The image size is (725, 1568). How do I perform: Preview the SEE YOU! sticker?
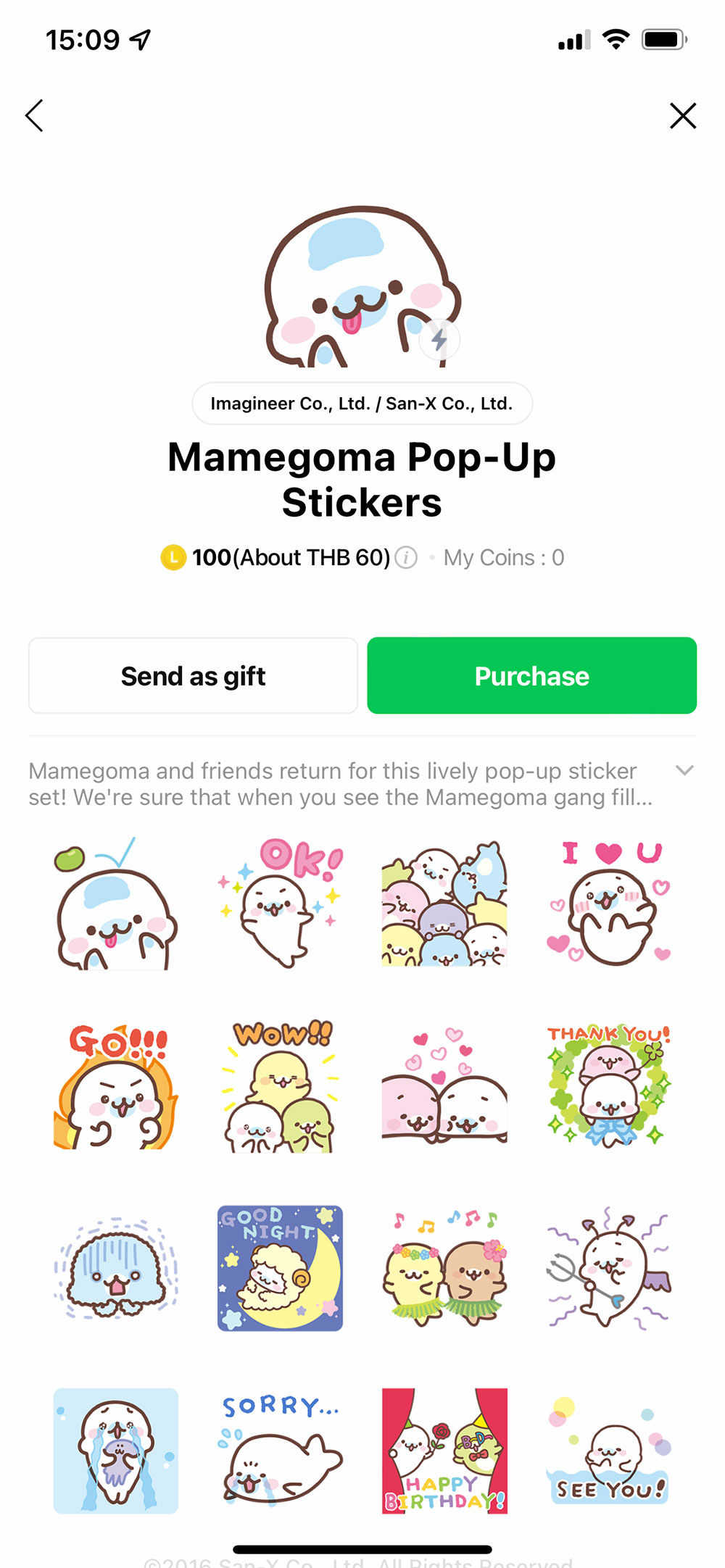pos(609,1451)
